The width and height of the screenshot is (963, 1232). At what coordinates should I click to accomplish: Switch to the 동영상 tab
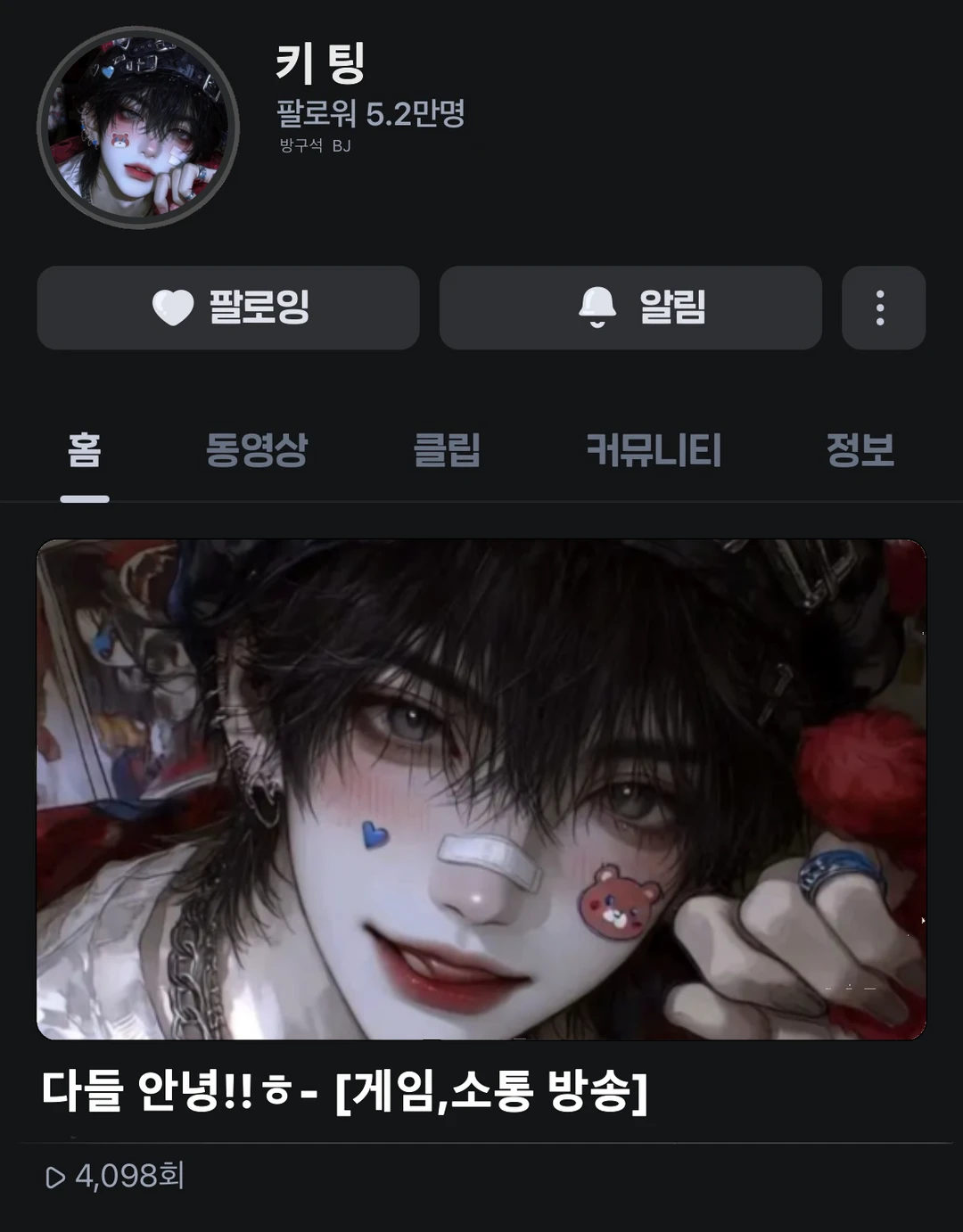point(257,450)
